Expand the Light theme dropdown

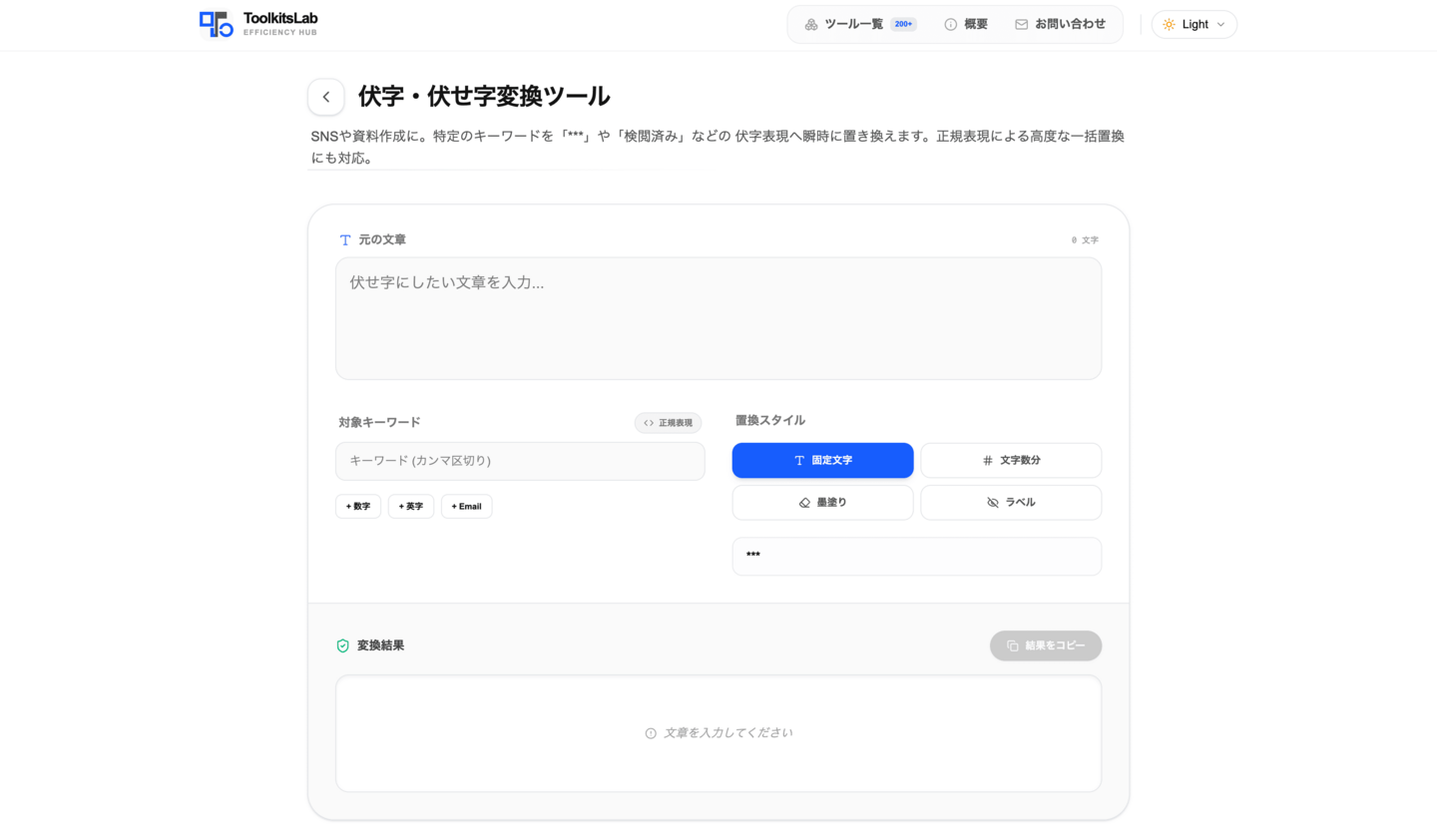point(1194,24)
